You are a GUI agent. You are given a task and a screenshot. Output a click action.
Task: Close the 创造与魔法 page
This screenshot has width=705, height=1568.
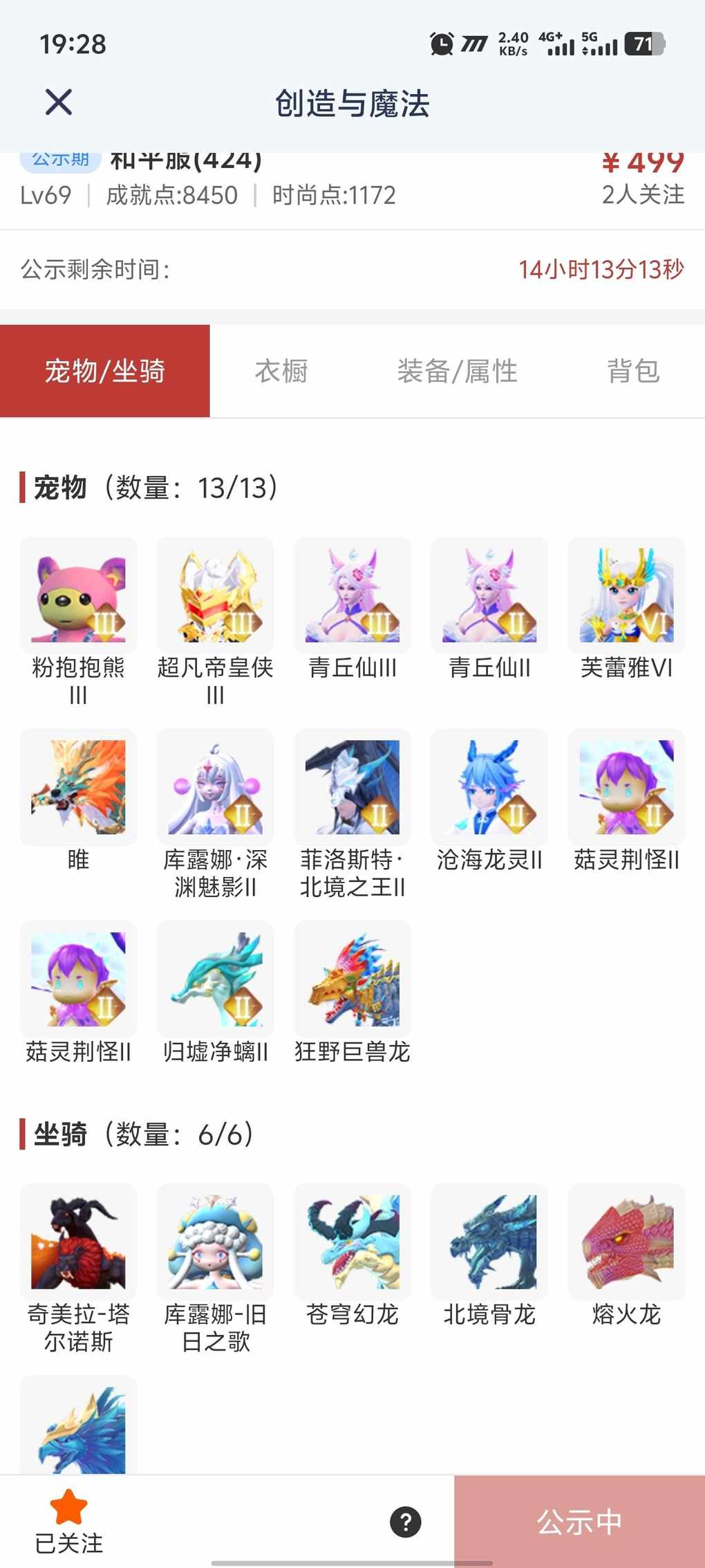pos(59,102)
